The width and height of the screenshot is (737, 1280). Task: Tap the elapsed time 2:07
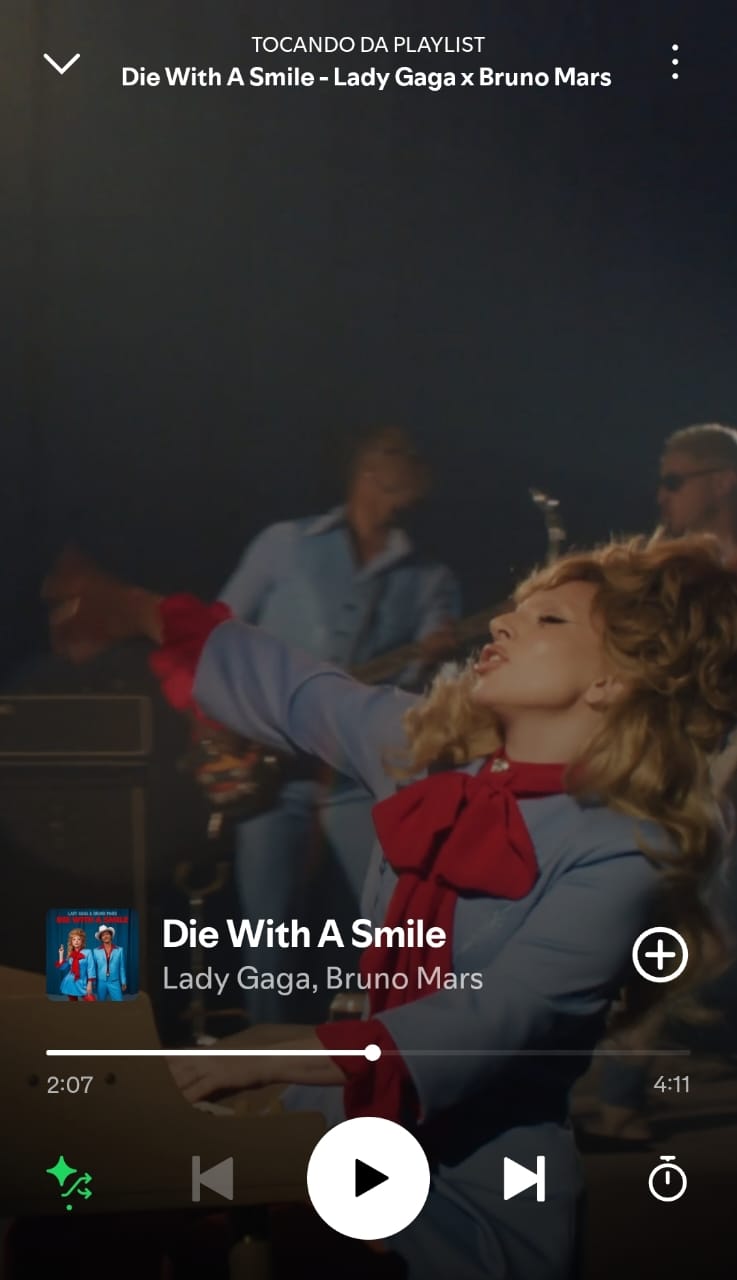(x=68, y=1084)
